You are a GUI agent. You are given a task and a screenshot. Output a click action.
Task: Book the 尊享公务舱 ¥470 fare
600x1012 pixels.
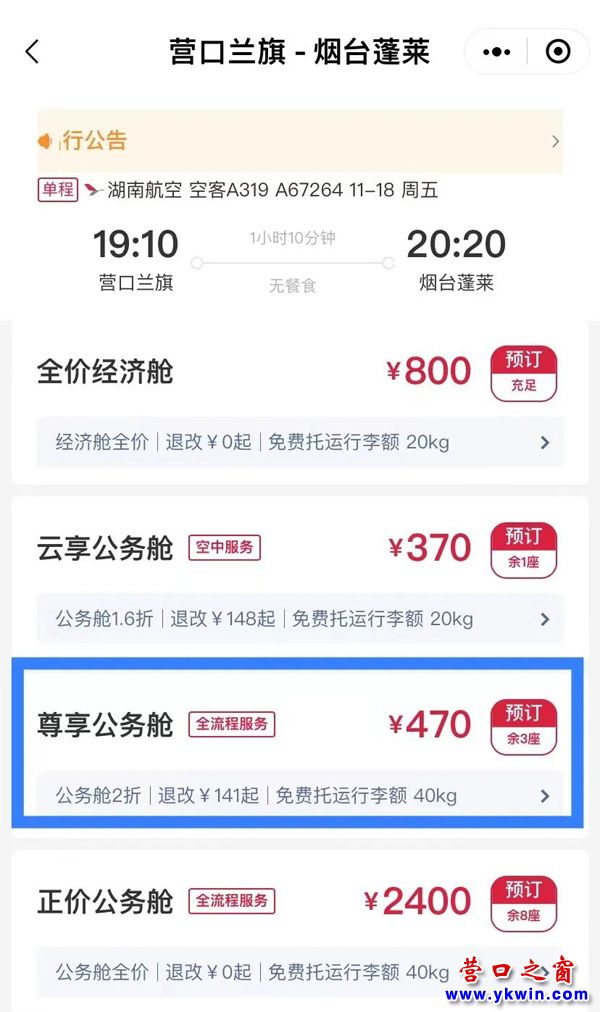(x=523, y=726)
